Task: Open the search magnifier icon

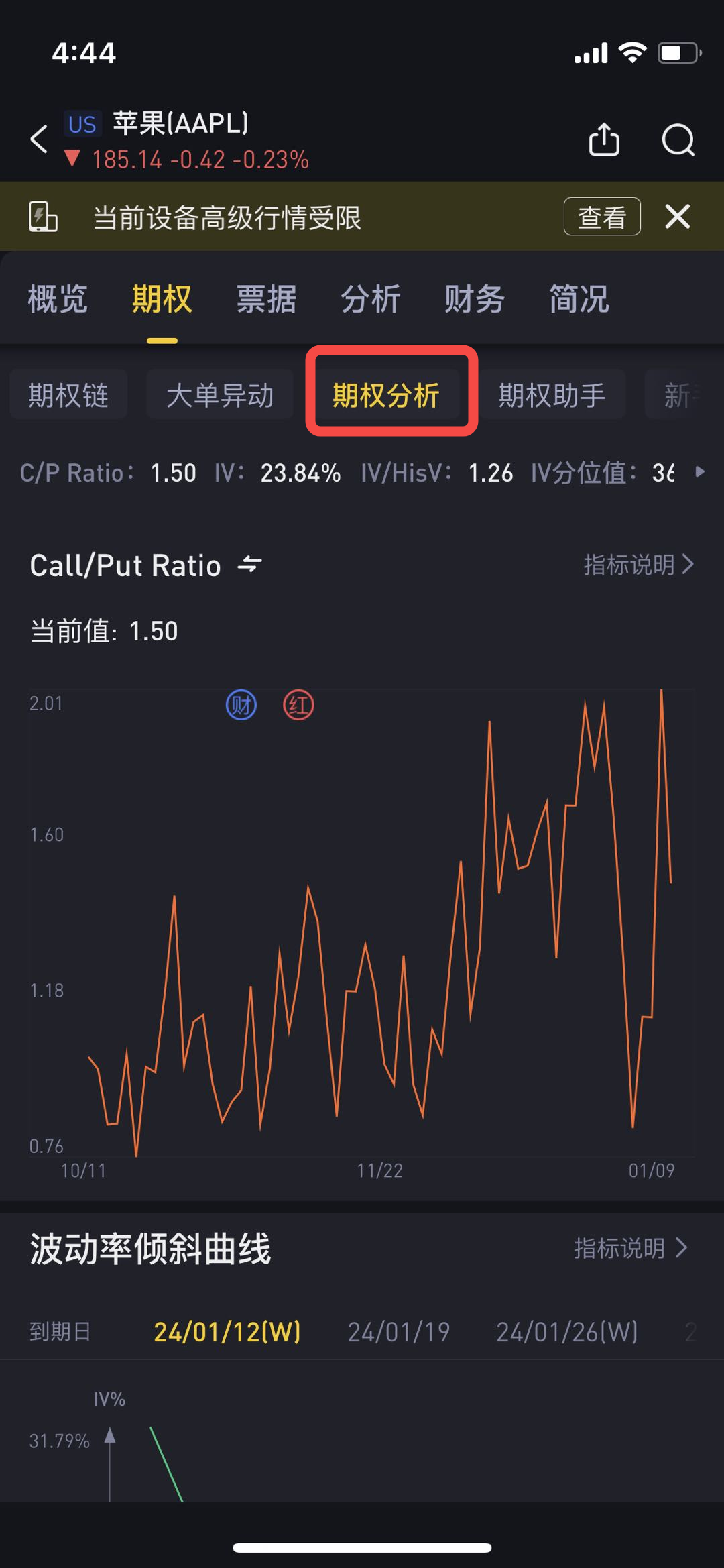Action: tap(678, 139)
